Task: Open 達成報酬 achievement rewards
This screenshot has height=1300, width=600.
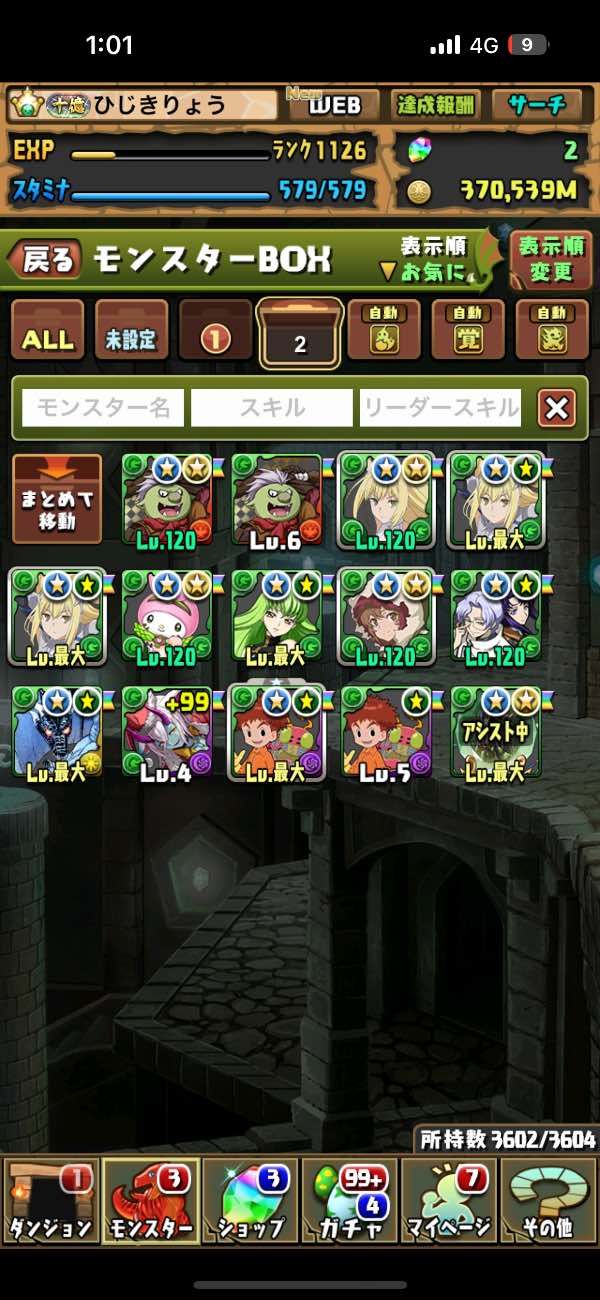Action: tap(436, 104)
